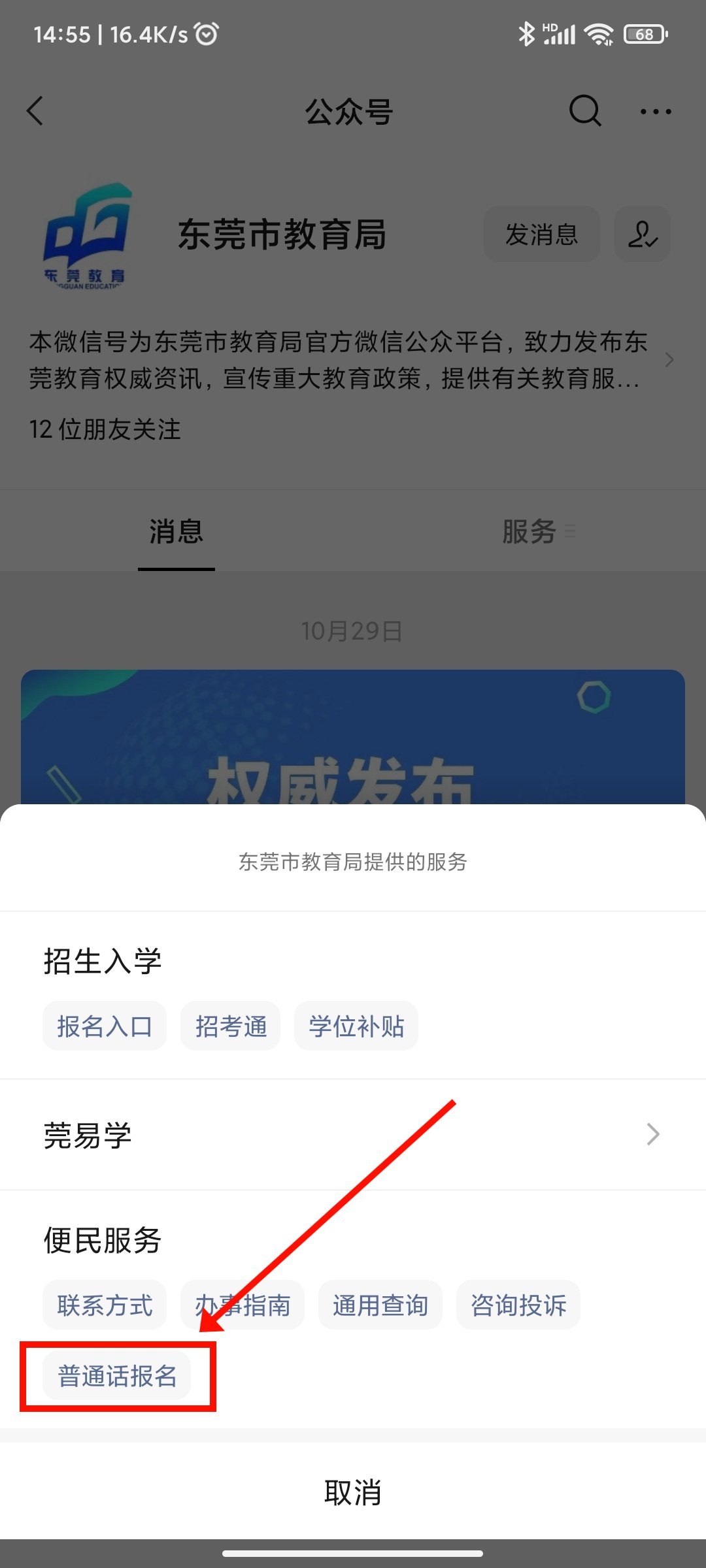Go back from the 公众号 page
Viewport: 706px width, 1568px height.
[x=36, y=111]
